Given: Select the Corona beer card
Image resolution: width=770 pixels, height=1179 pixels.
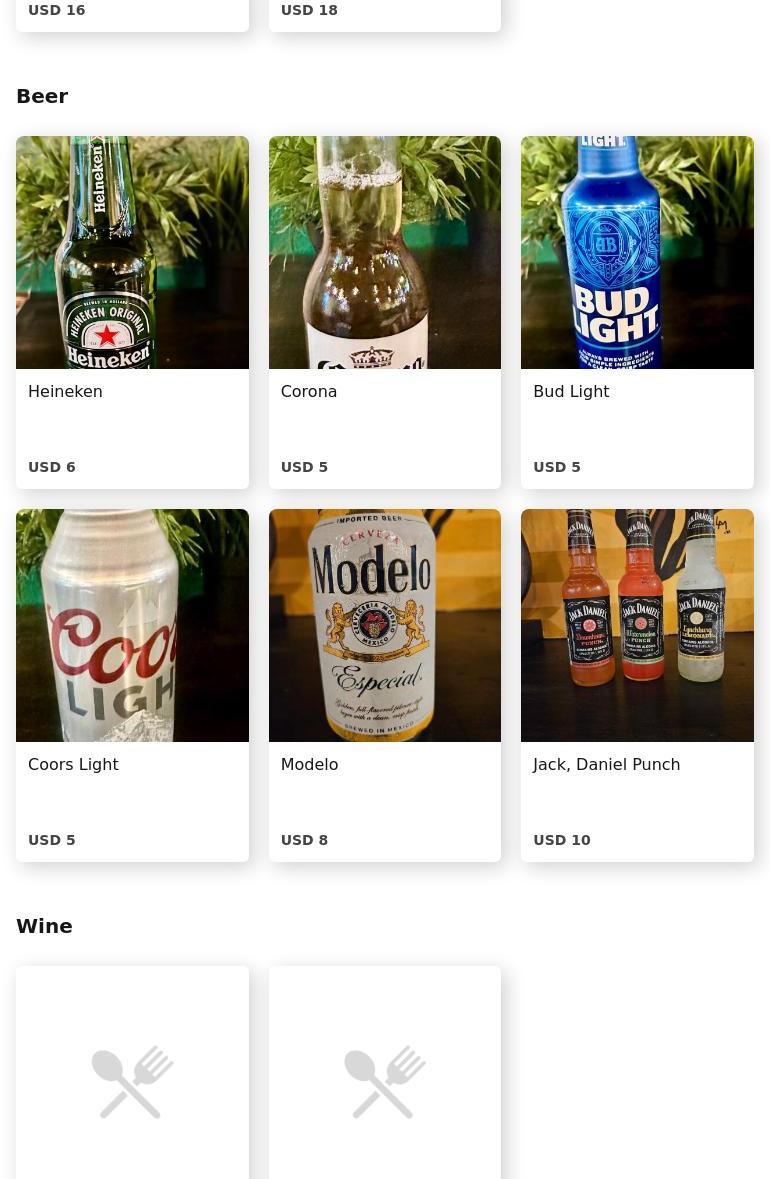Looking at the screenshot, I should 384,312.
